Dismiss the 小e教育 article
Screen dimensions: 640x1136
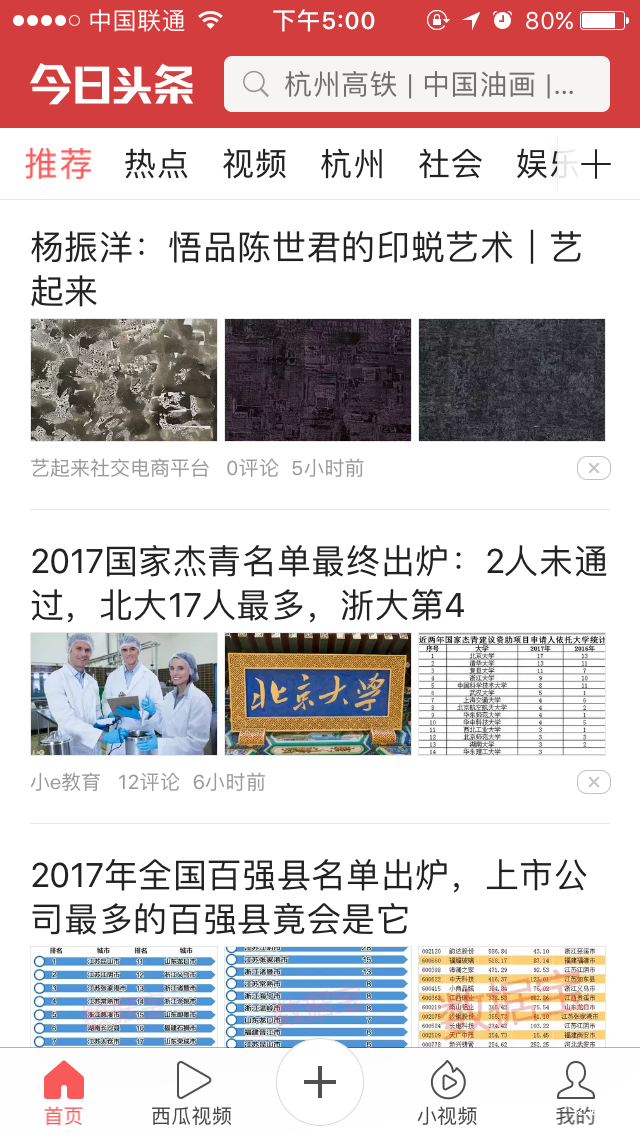[x=594, y=782]
